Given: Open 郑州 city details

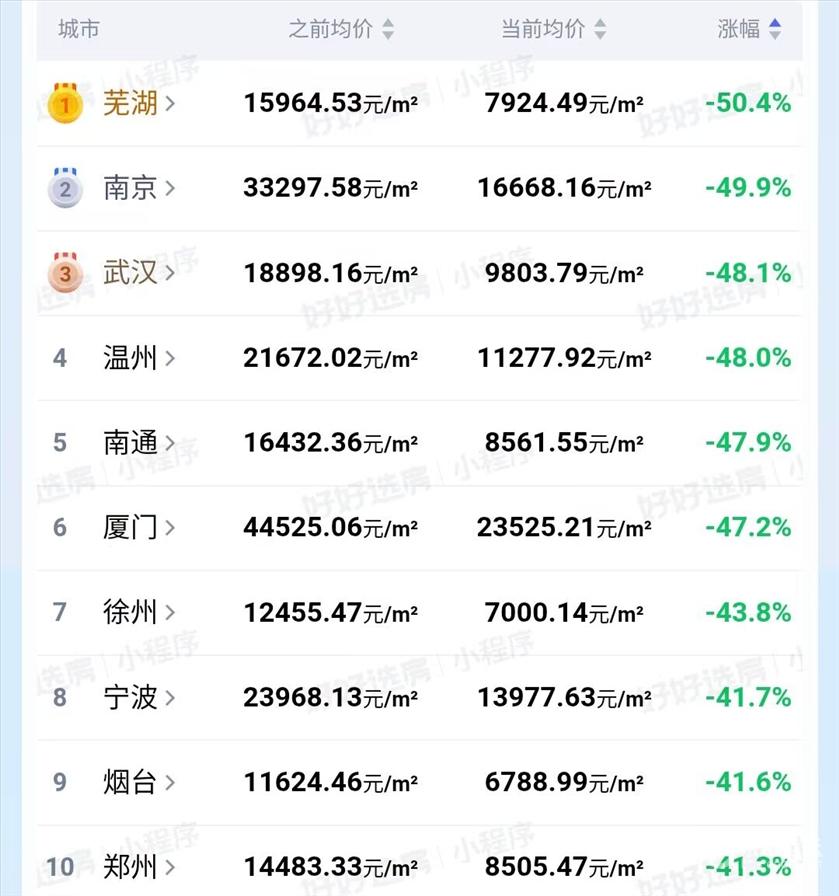Looking at the screenshot, I should tap(138, 866).
